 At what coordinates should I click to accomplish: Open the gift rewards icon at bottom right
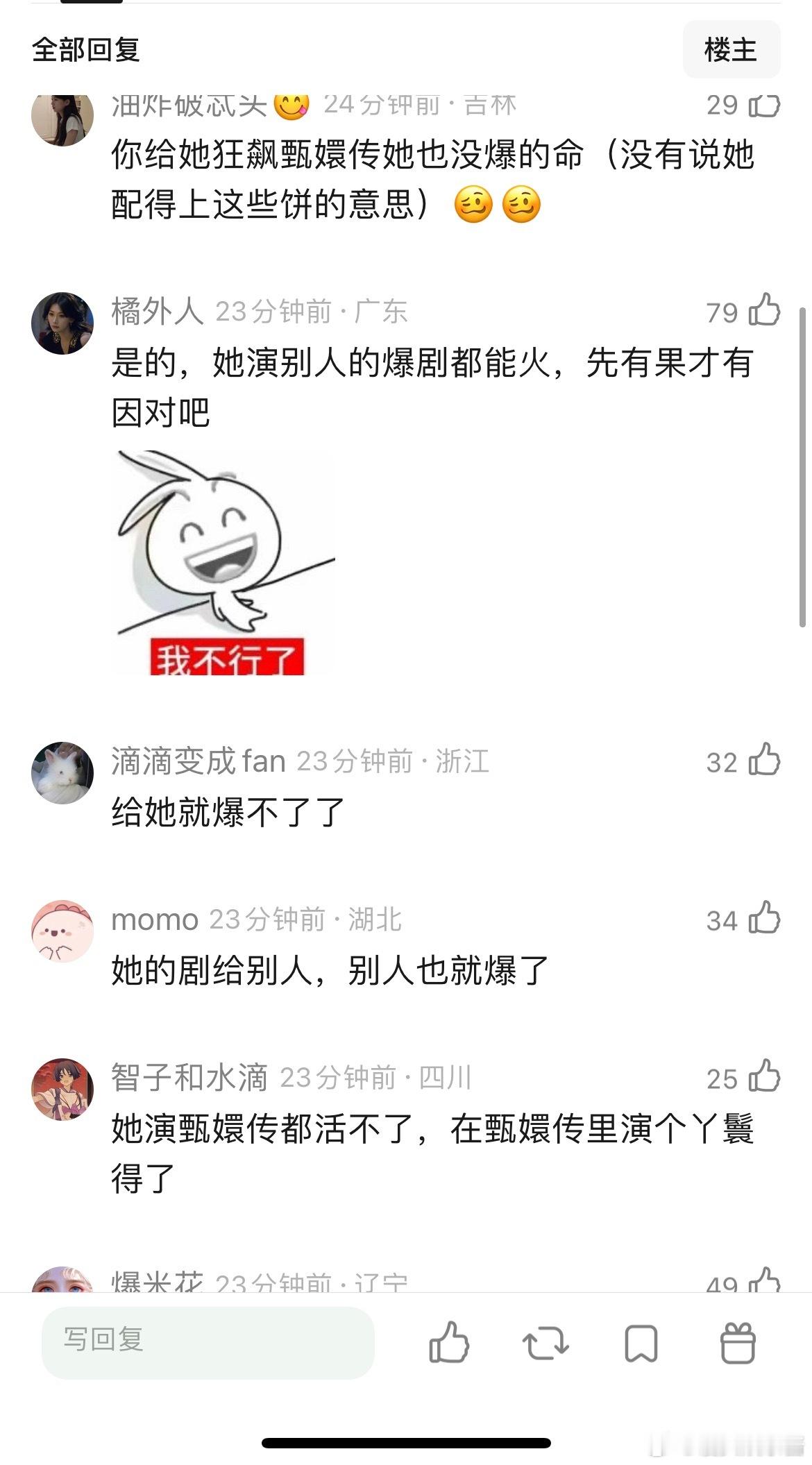coord(736,1343)
